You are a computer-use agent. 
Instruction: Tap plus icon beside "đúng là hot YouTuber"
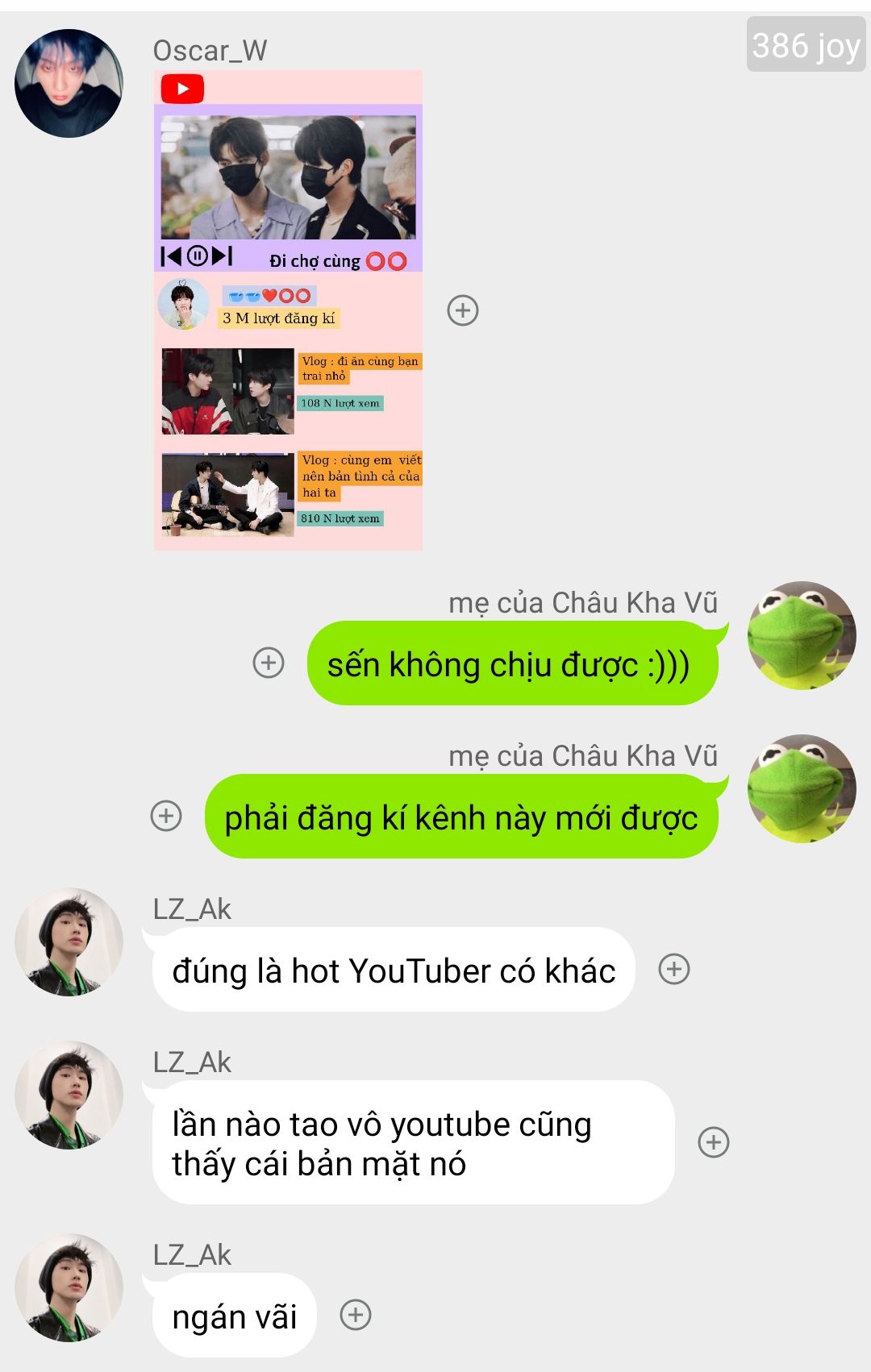pos(674,969)
